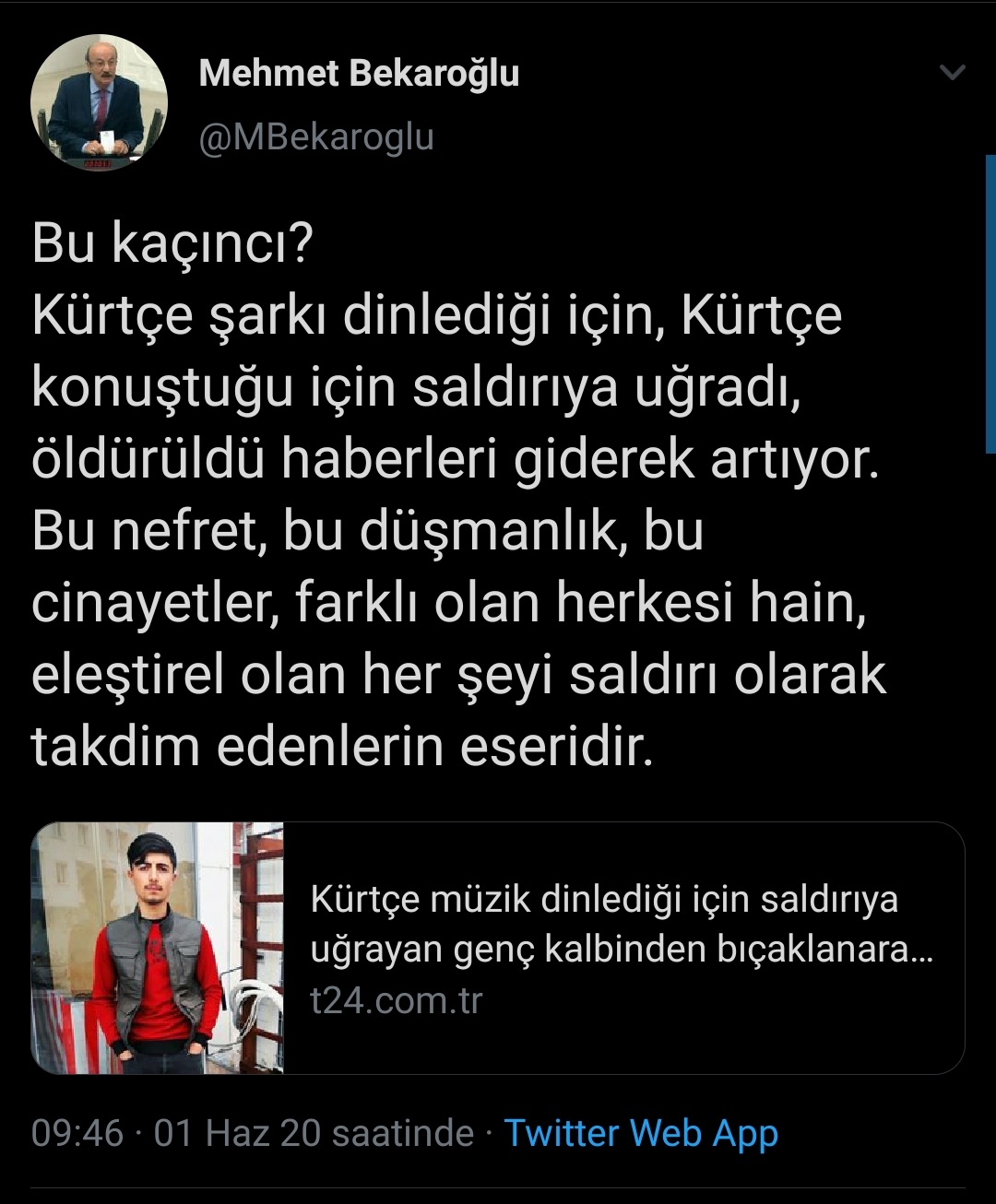Open the t24.com.tr article card

pos(498,948)
